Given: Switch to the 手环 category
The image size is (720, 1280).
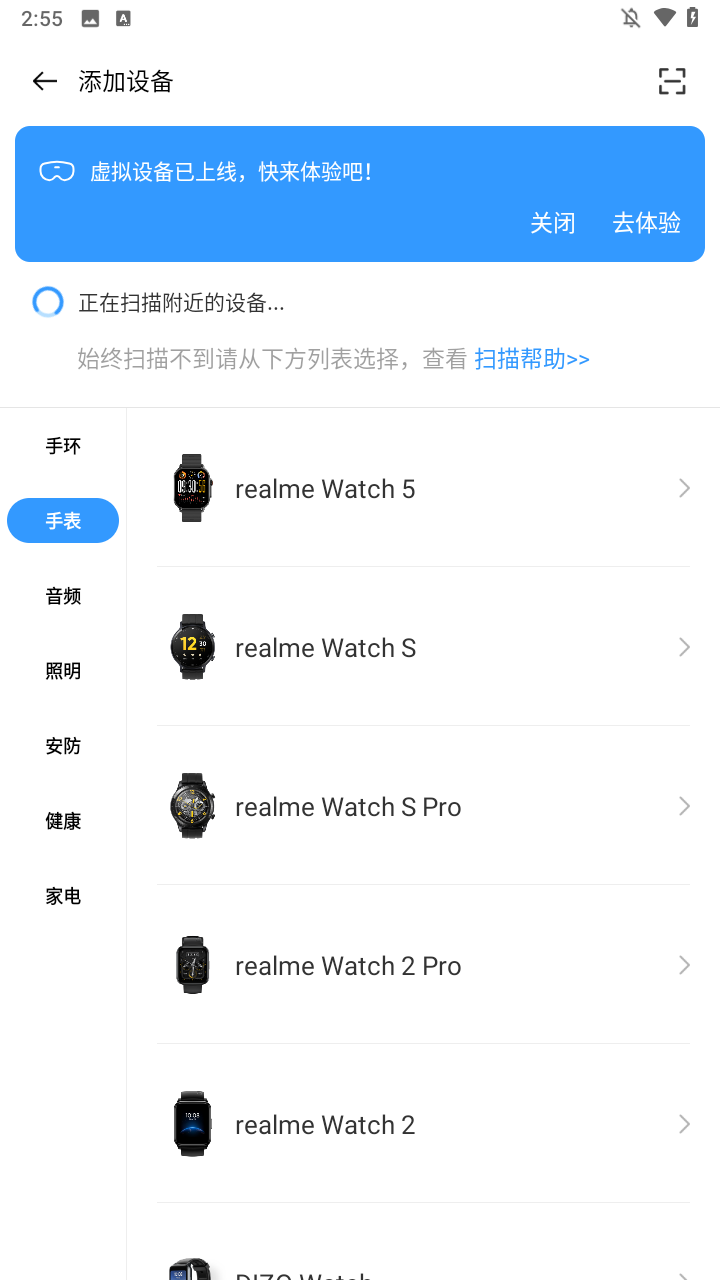Looking at the screenshot, I should pyautogui.click(x=63, y=446).
